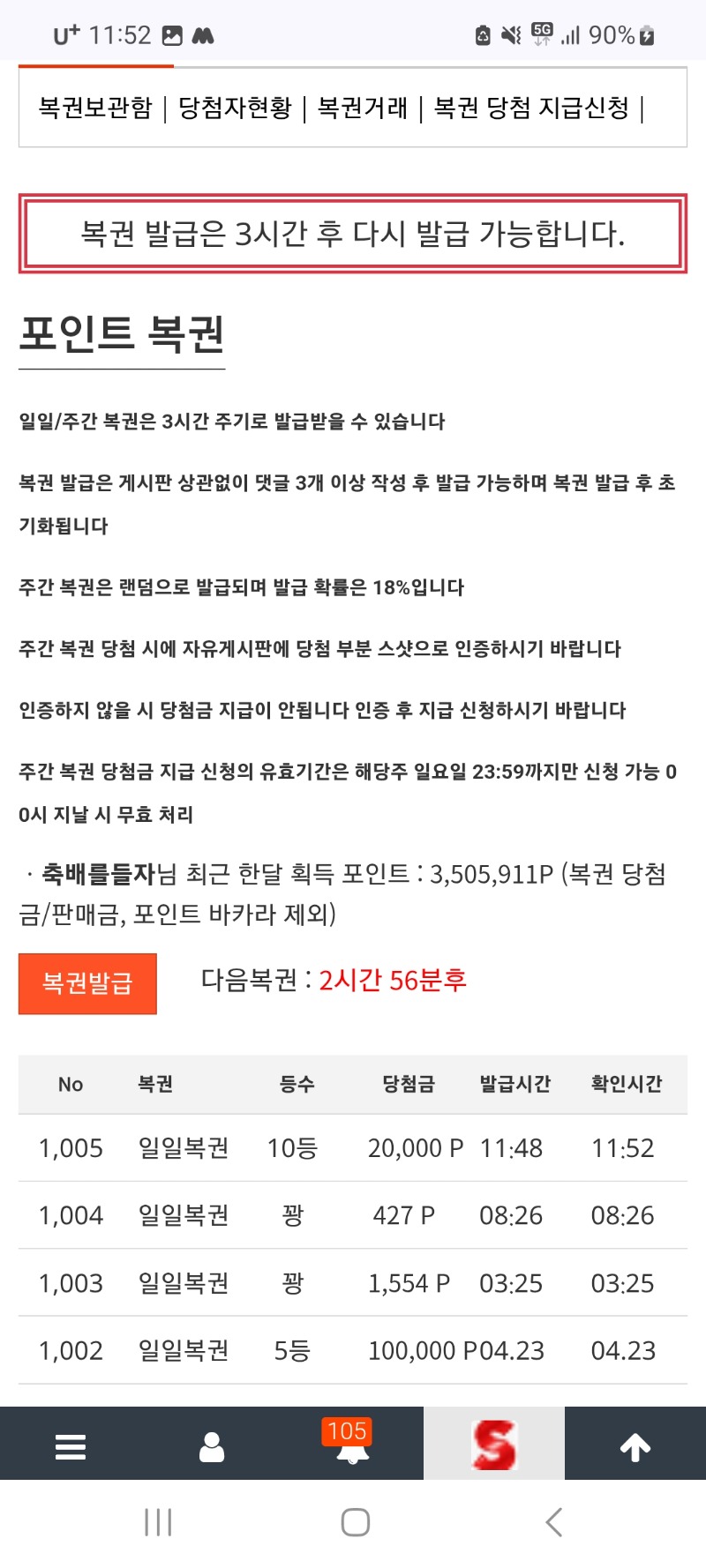Tap the 복권발급 button
The height and width of the screenshot is (1568, 706).
coord(87,983)
